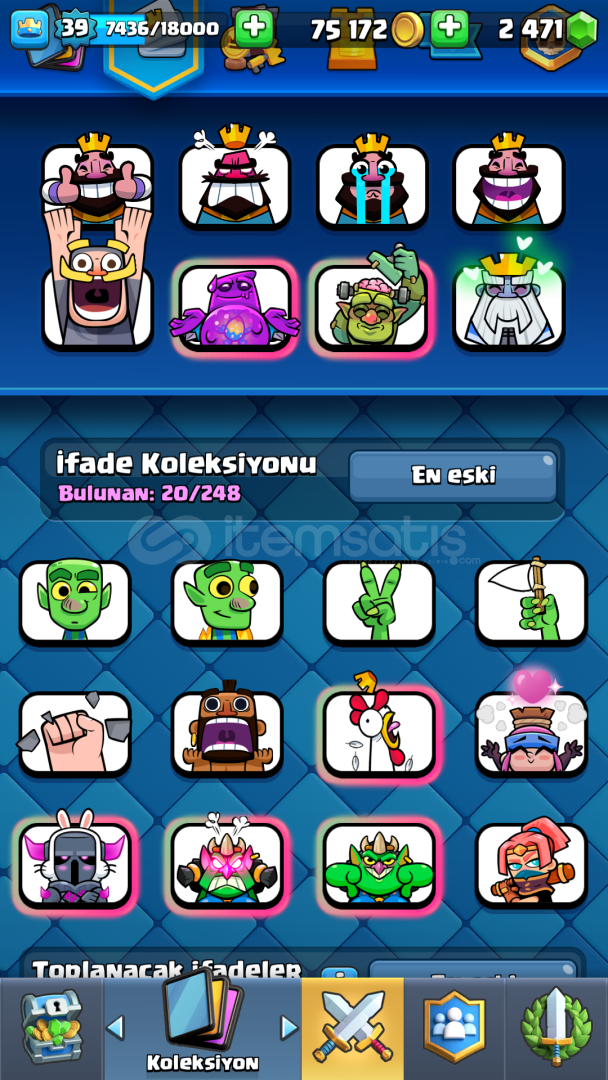Add more gold with the plus button
Screen dimensions: 608x1080
click(x=449, y=28)
